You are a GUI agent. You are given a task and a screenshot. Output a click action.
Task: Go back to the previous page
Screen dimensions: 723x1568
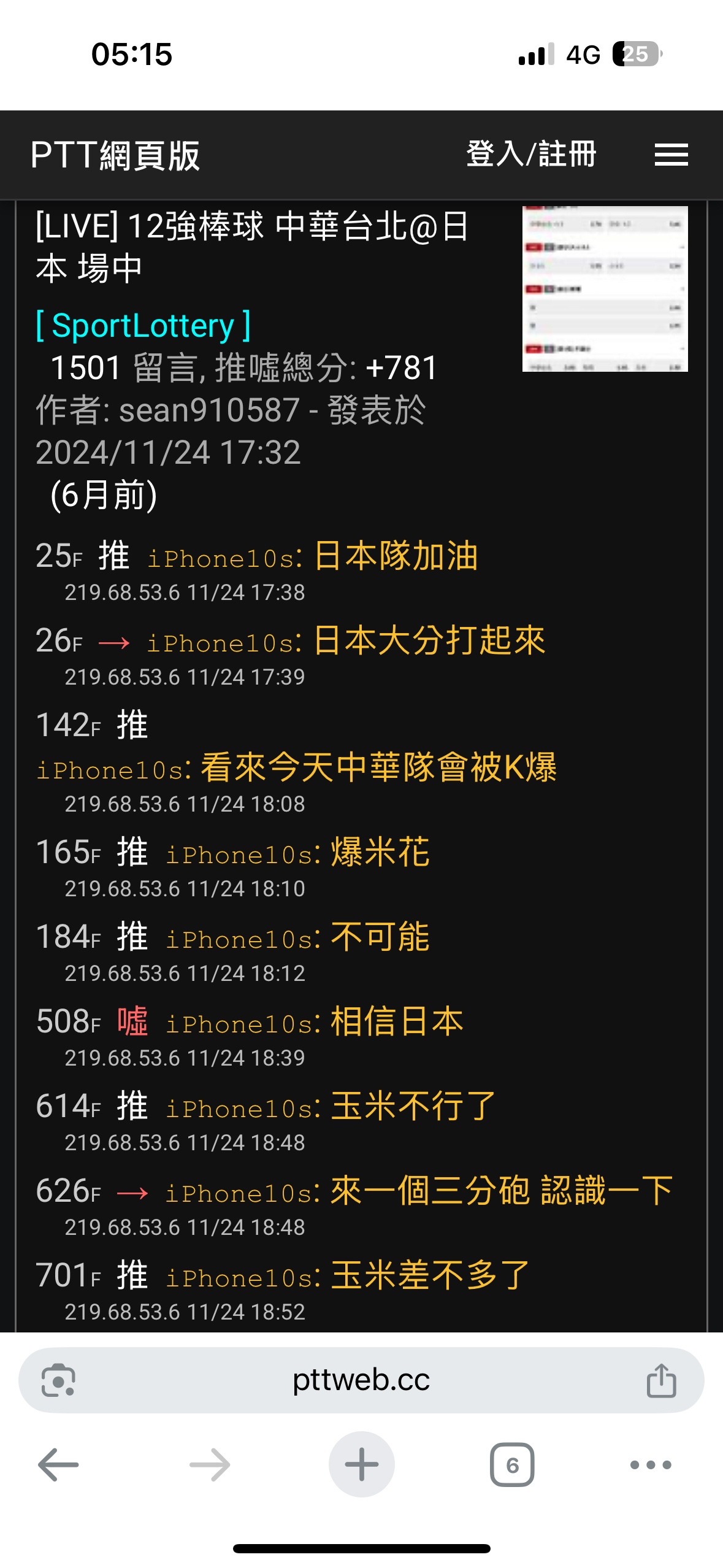58,1465
